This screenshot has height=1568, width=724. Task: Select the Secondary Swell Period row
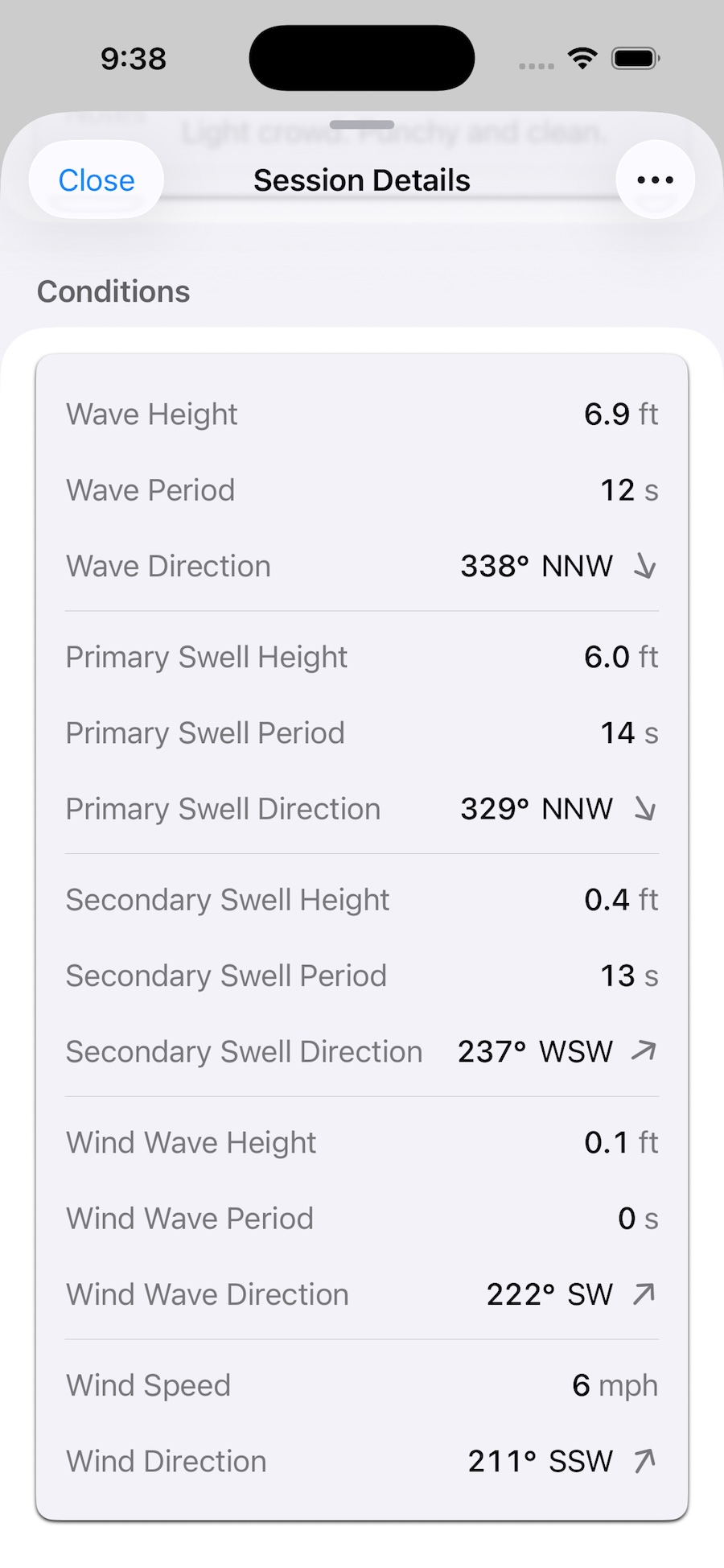click(362, 975)
